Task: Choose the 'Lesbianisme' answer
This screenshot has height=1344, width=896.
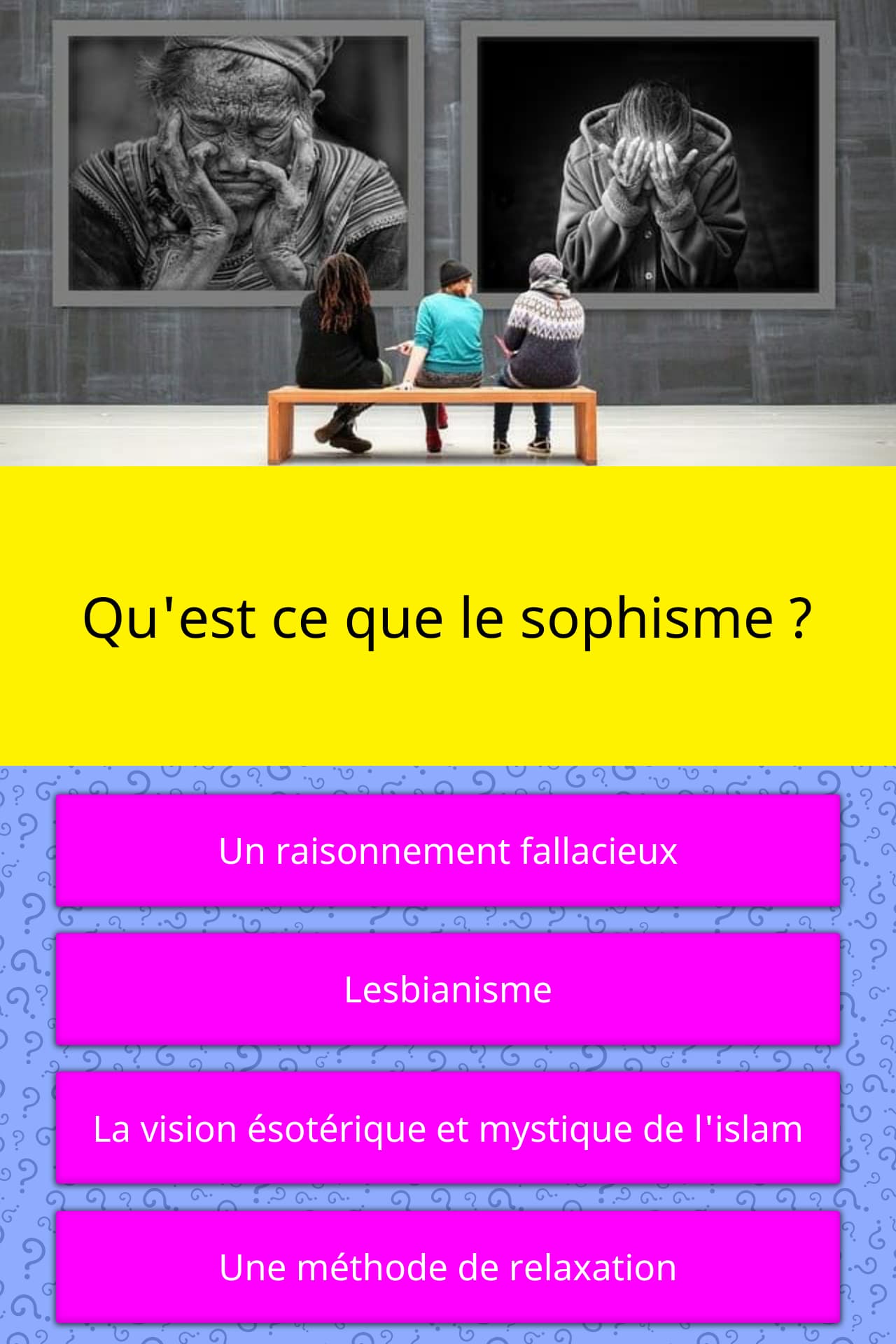Action: (x=448, y=990)
